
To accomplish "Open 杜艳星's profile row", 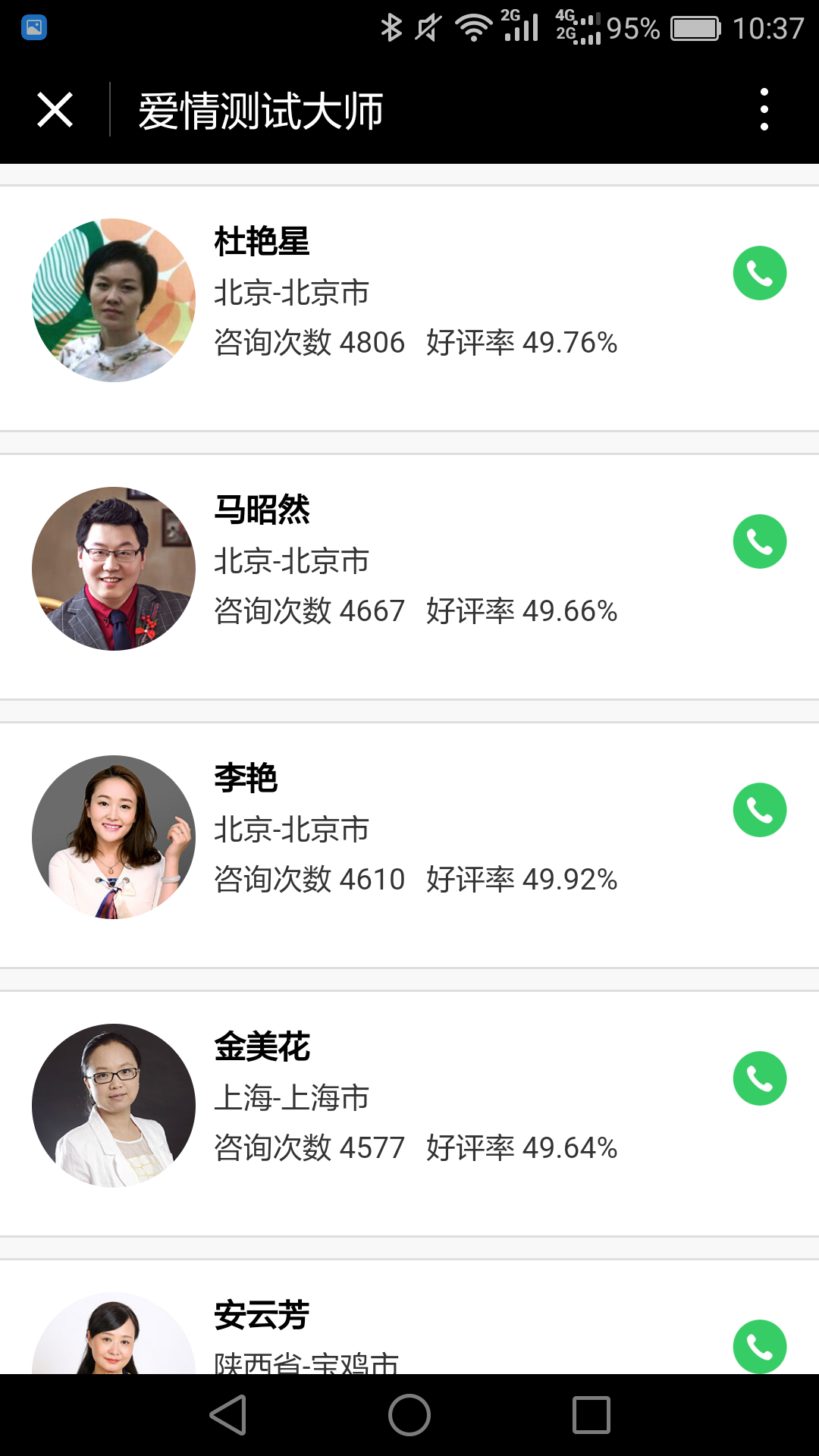I will (409, 308).
